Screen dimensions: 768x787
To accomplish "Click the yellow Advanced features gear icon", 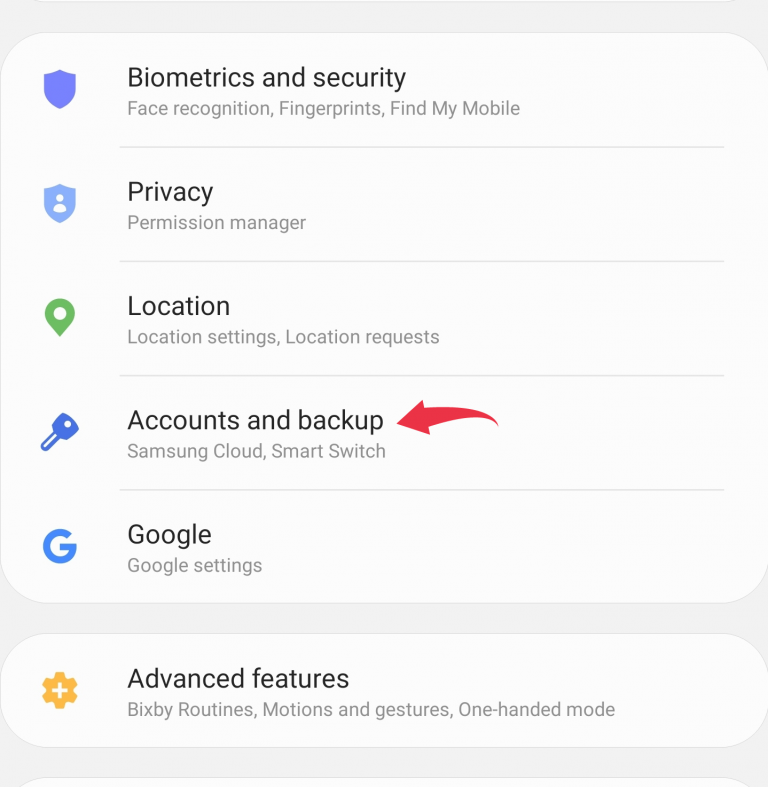I will (60, 690).
